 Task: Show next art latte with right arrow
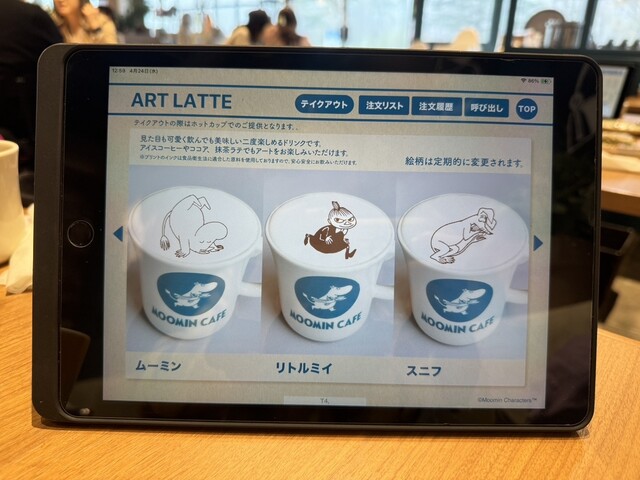coord(538,242)
